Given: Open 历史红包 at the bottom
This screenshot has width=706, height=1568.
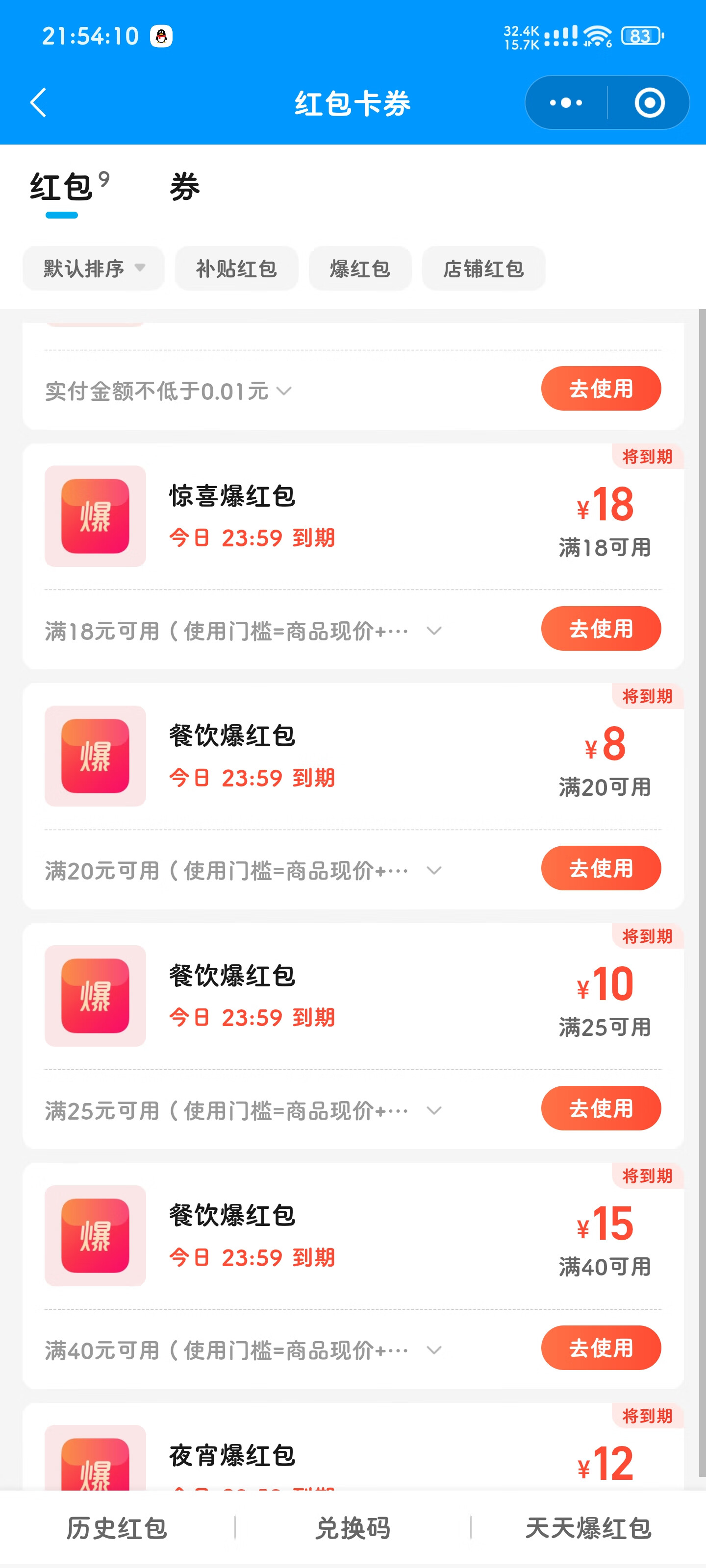Looking at the screenshot, I should point(117,1528).
